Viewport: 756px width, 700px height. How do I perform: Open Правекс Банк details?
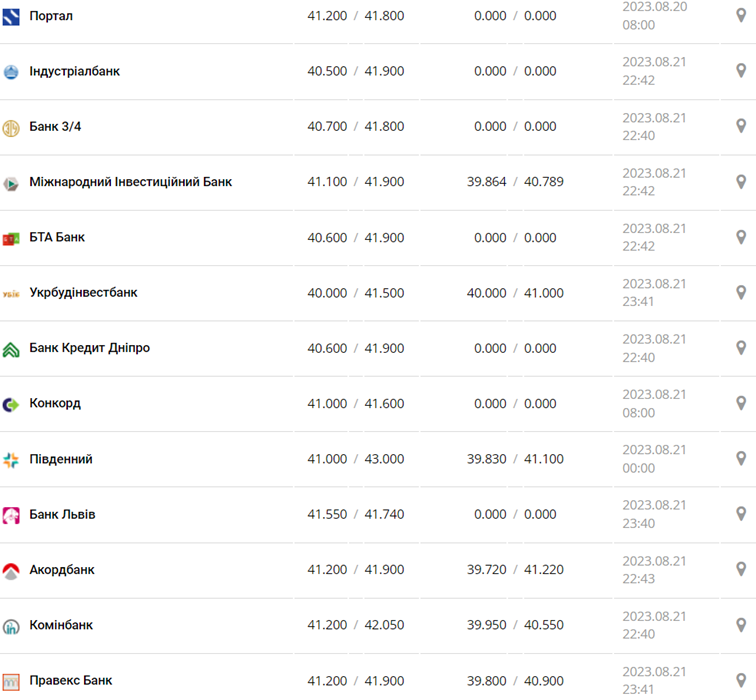pos(70,681)
